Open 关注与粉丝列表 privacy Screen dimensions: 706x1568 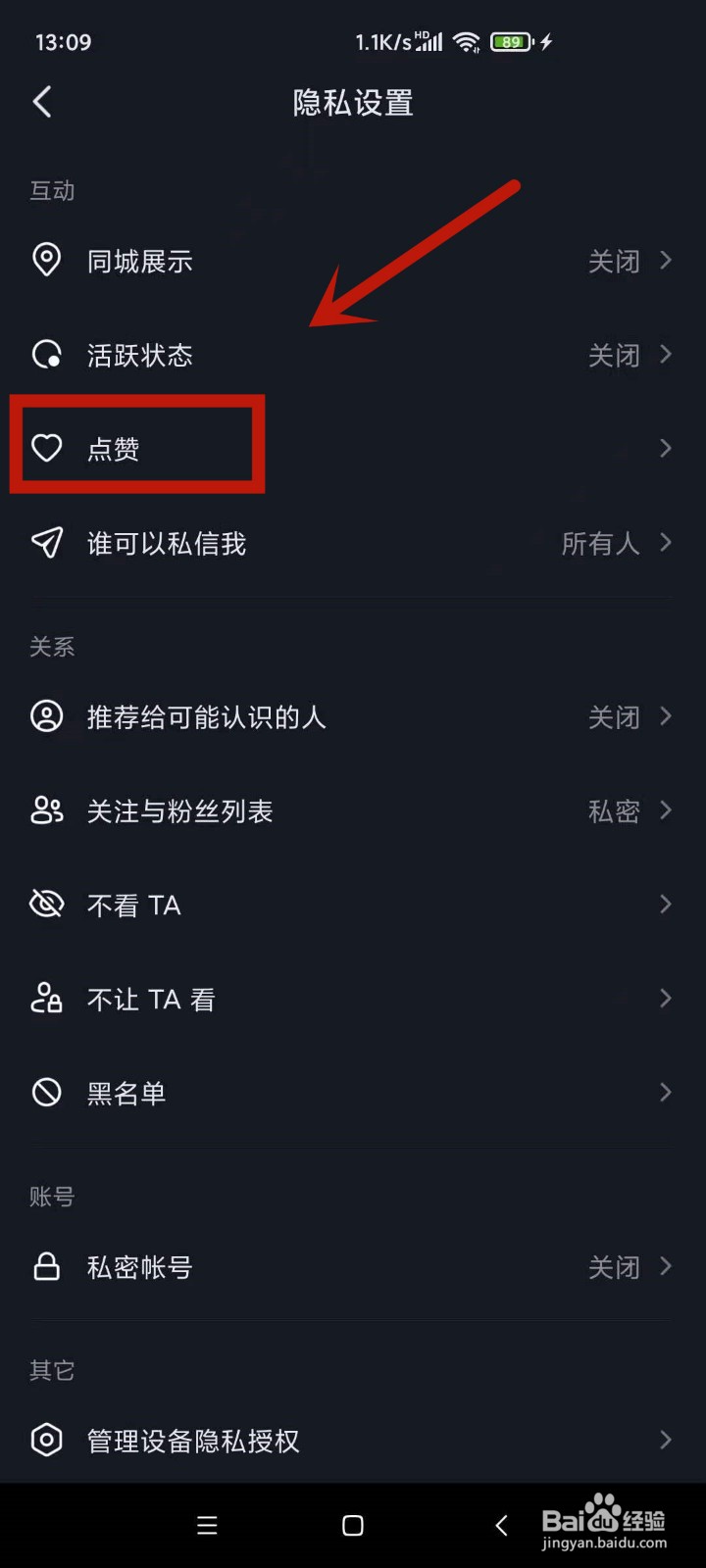point(353,810)
